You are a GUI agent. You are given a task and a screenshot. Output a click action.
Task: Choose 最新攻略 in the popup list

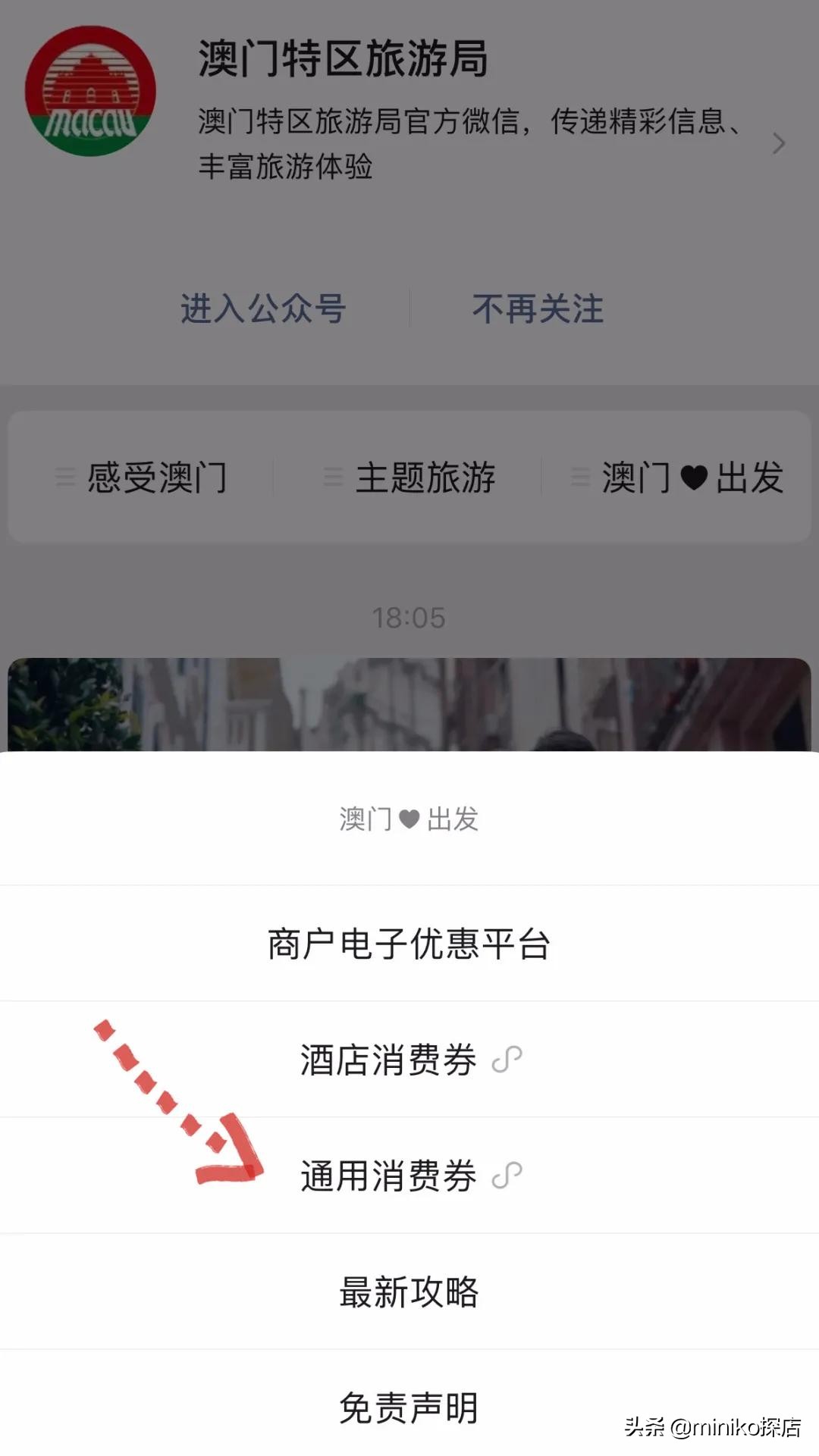[x=409, y=1293]
